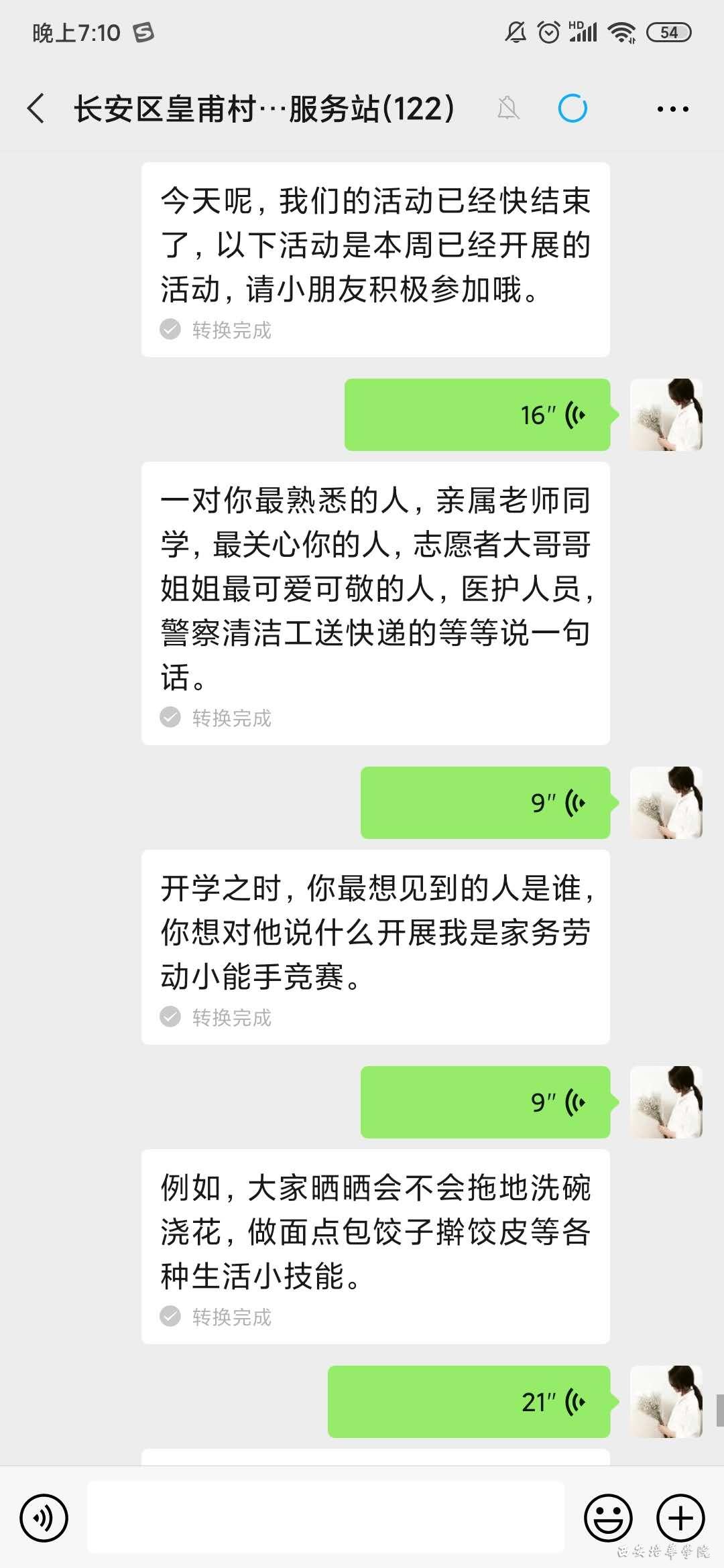Open the chat overflow menu
The image size is (724, 1568).
pos(672,109)
